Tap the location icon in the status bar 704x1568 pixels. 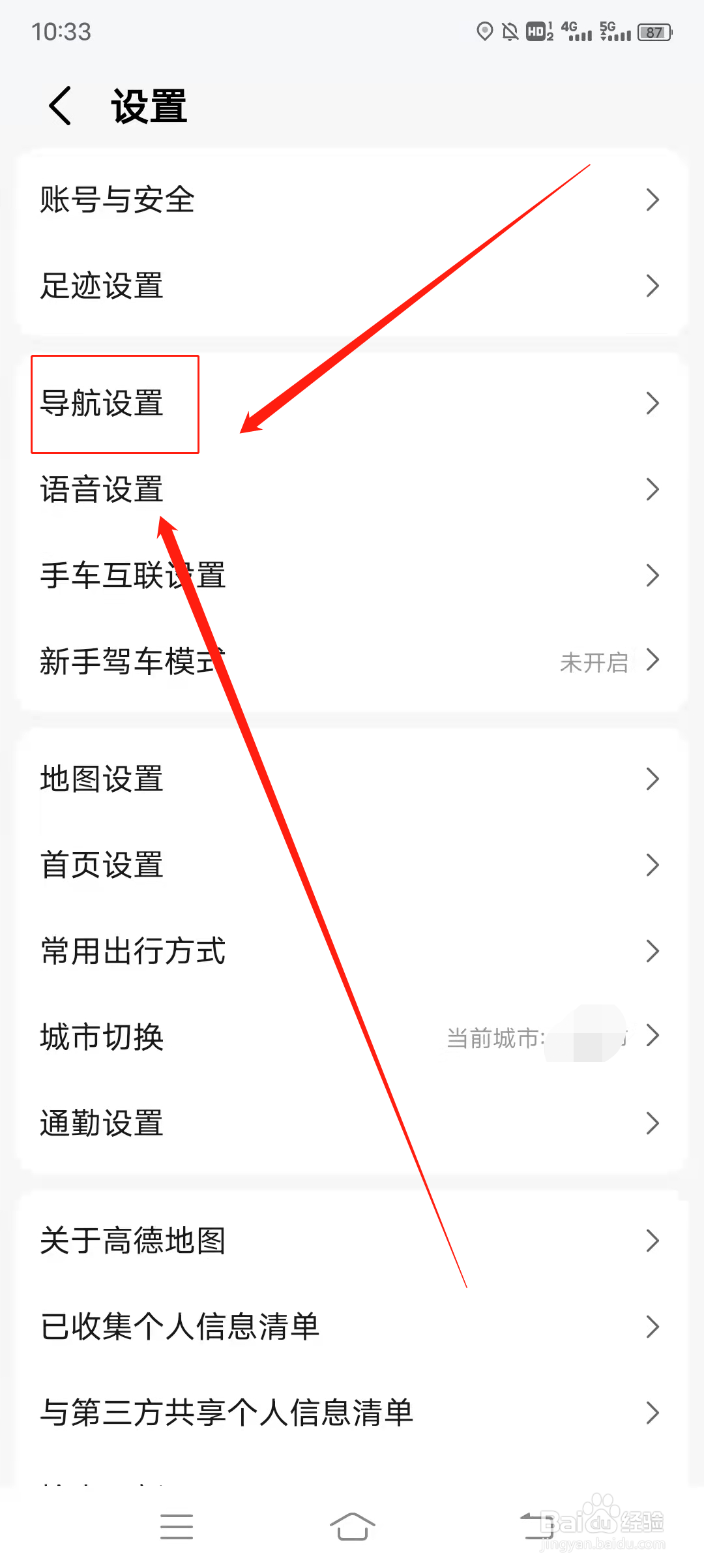click(484, 31)
